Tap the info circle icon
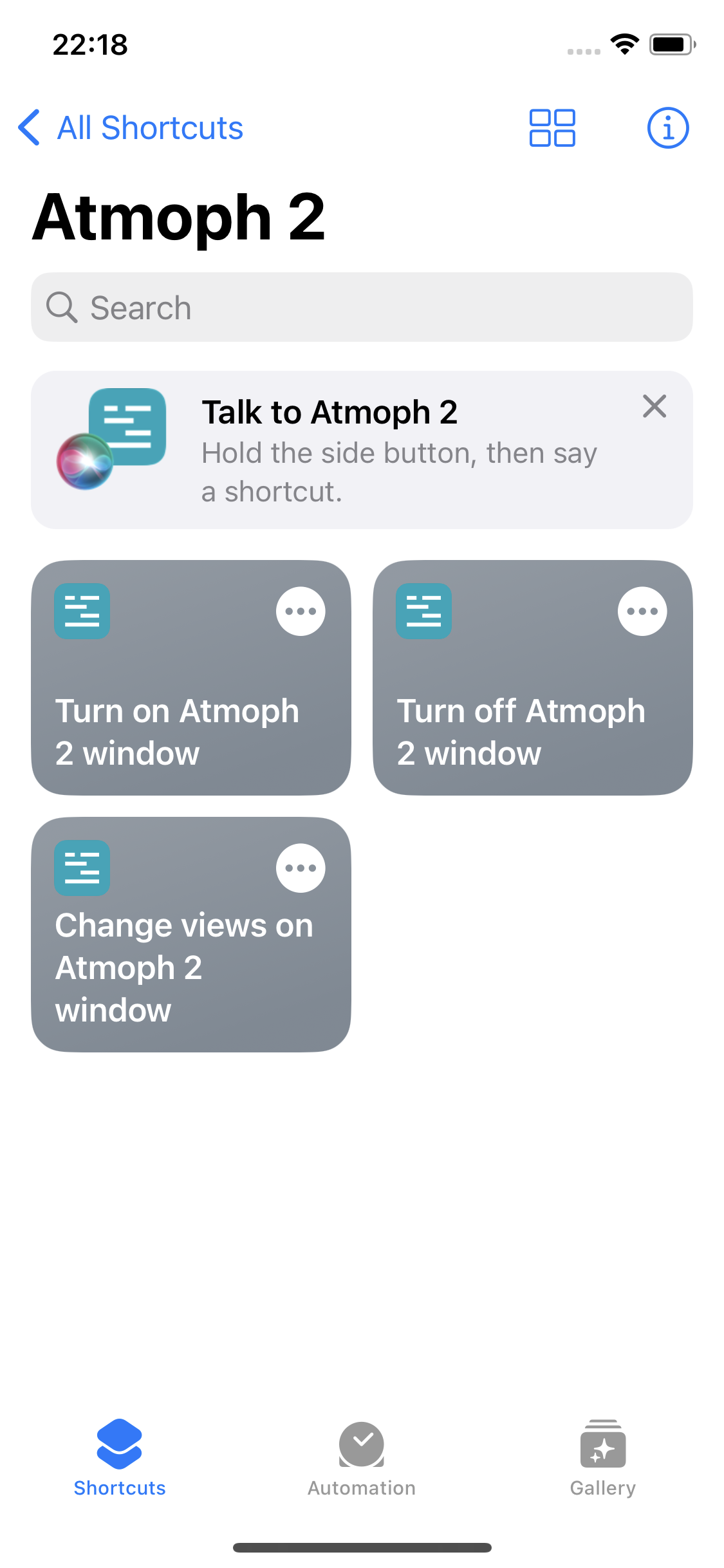This screenshot has width=724, height=1568. click(x=668, y=128)
